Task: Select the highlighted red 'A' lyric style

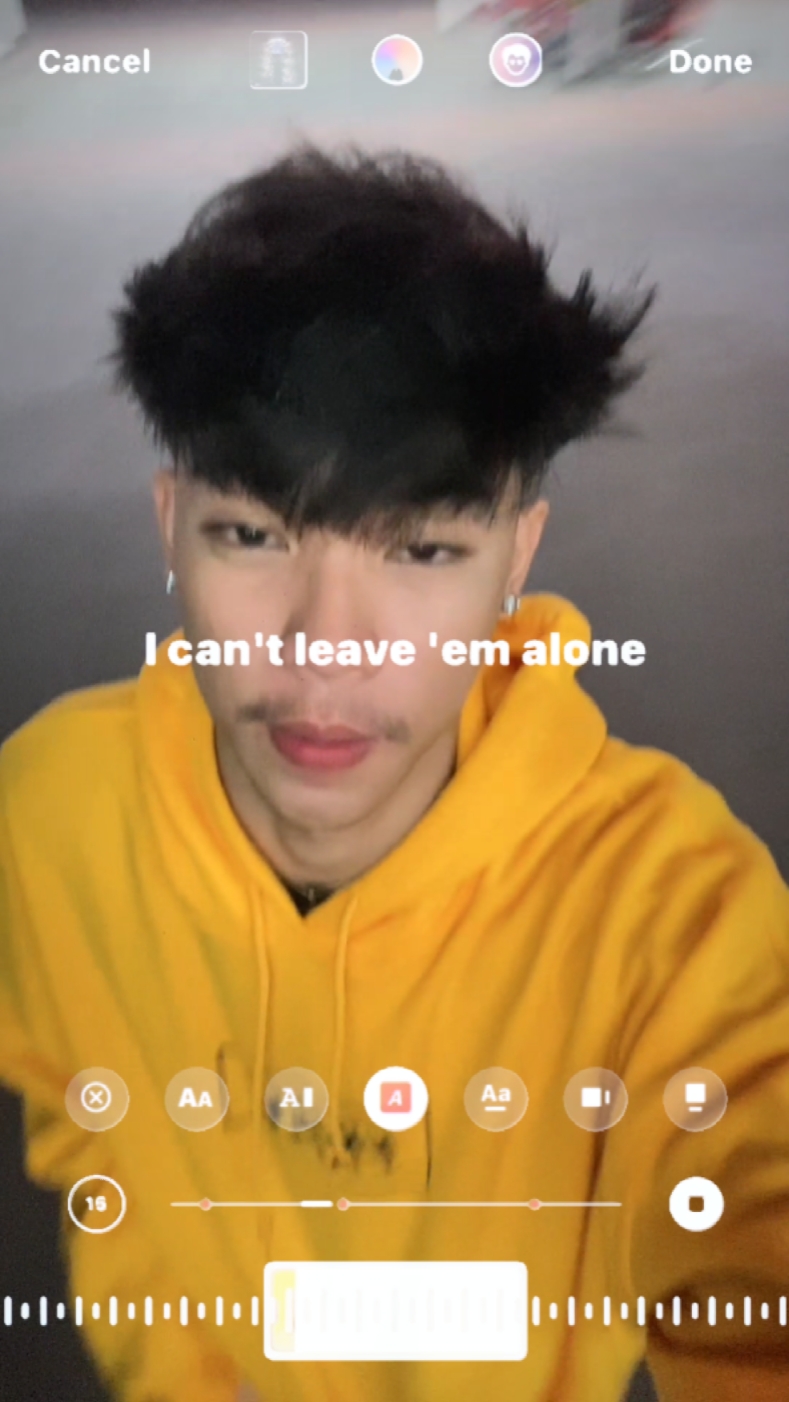Action: click(396, 1098)
